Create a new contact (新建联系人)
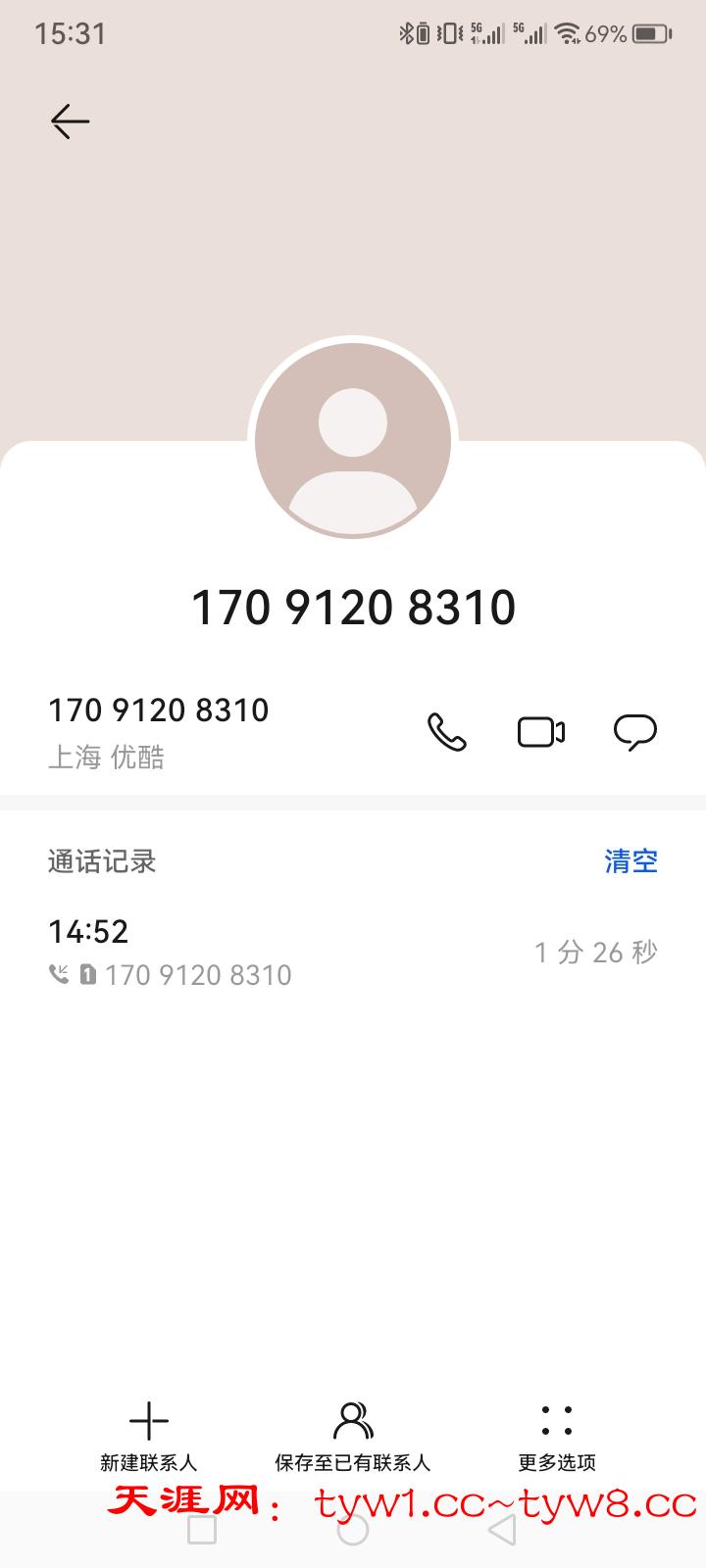Screen dimensions: 706x1568 click(x=149, y=1436)
